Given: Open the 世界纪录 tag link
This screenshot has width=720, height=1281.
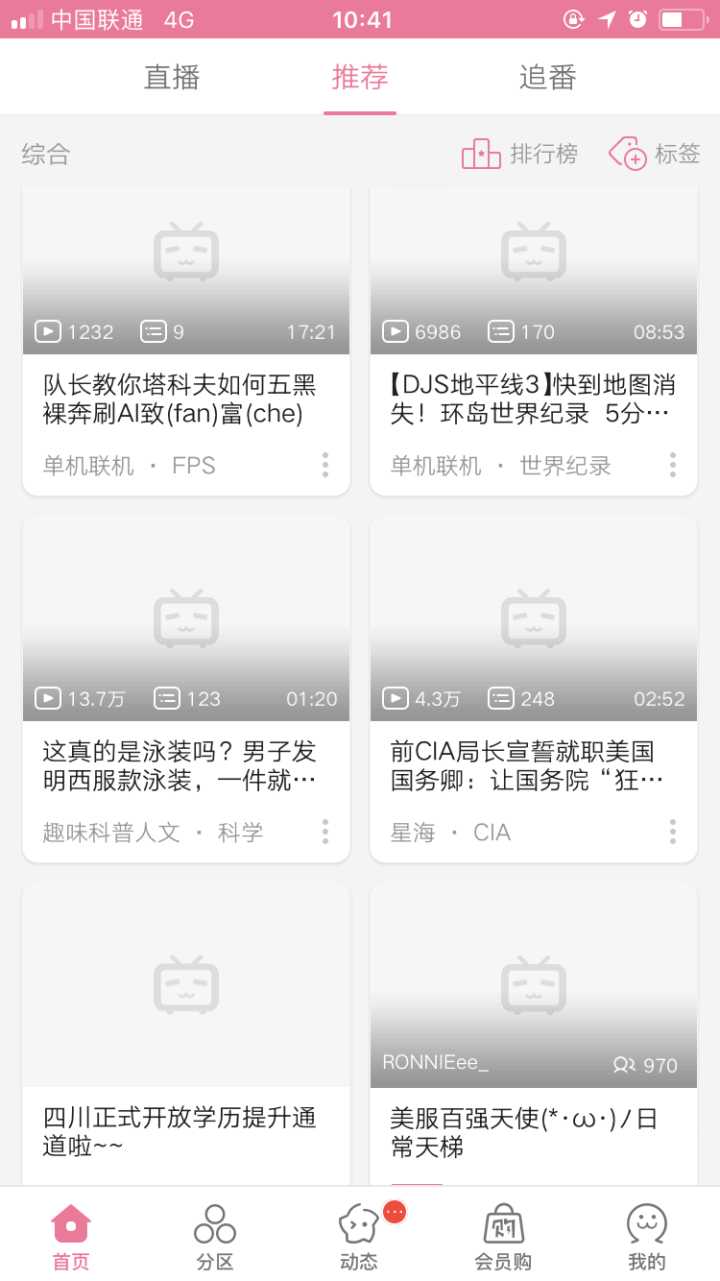Looking at the screenshot, I should click(x=566, y=465).
